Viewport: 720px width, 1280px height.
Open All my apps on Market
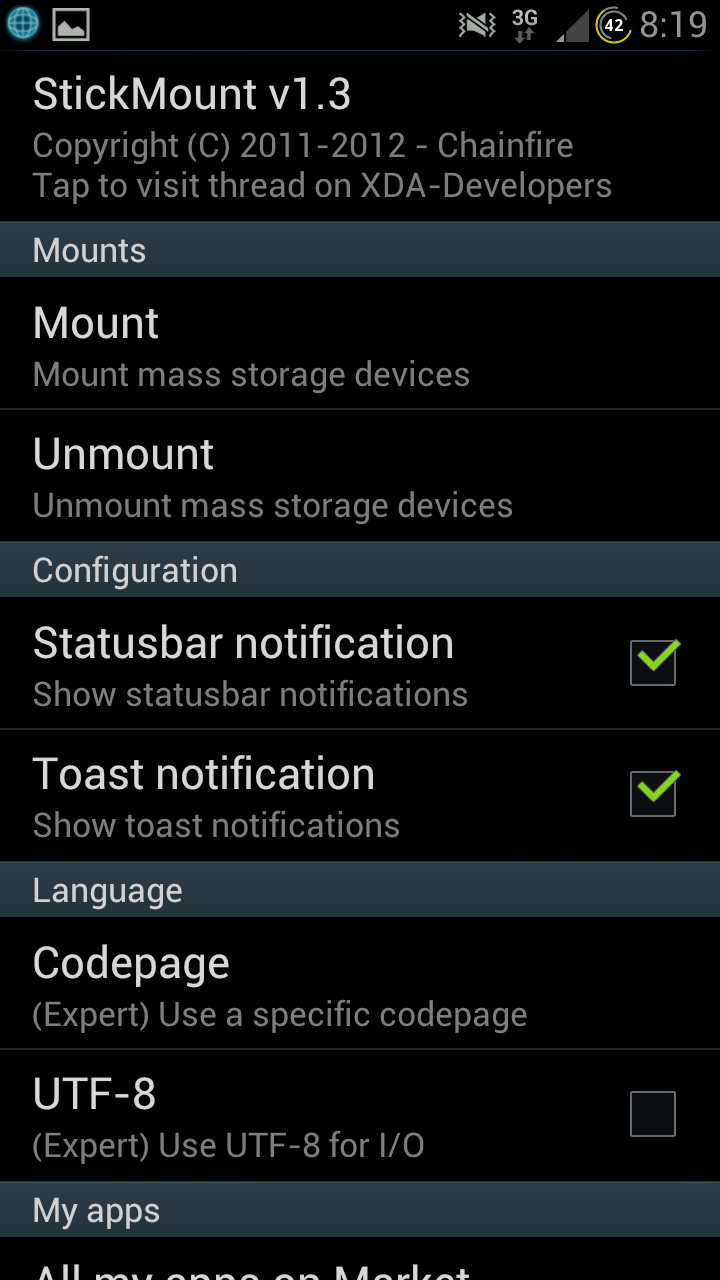coord(360,1259)
